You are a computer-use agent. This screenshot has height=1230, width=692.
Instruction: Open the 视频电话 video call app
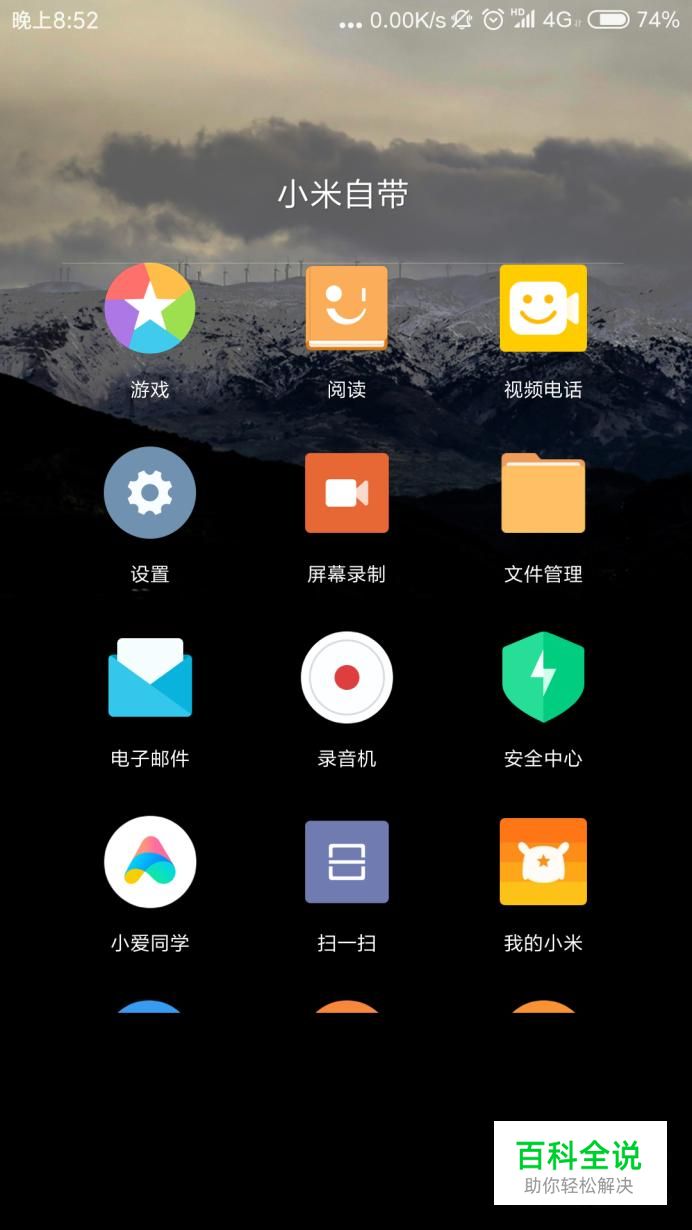pos(543,309)
